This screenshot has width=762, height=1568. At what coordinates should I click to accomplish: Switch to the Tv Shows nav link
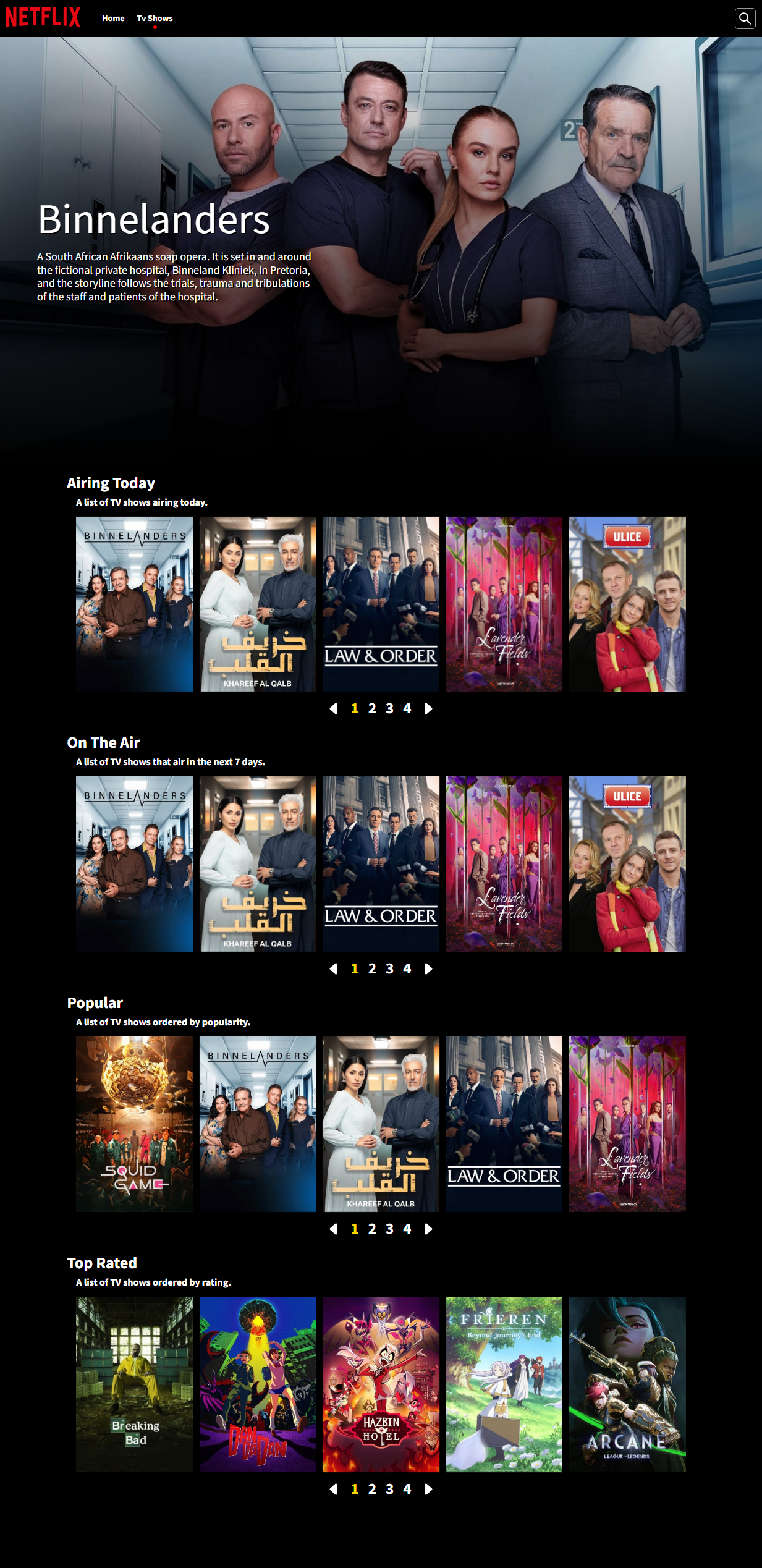click(x=155, y=19)
